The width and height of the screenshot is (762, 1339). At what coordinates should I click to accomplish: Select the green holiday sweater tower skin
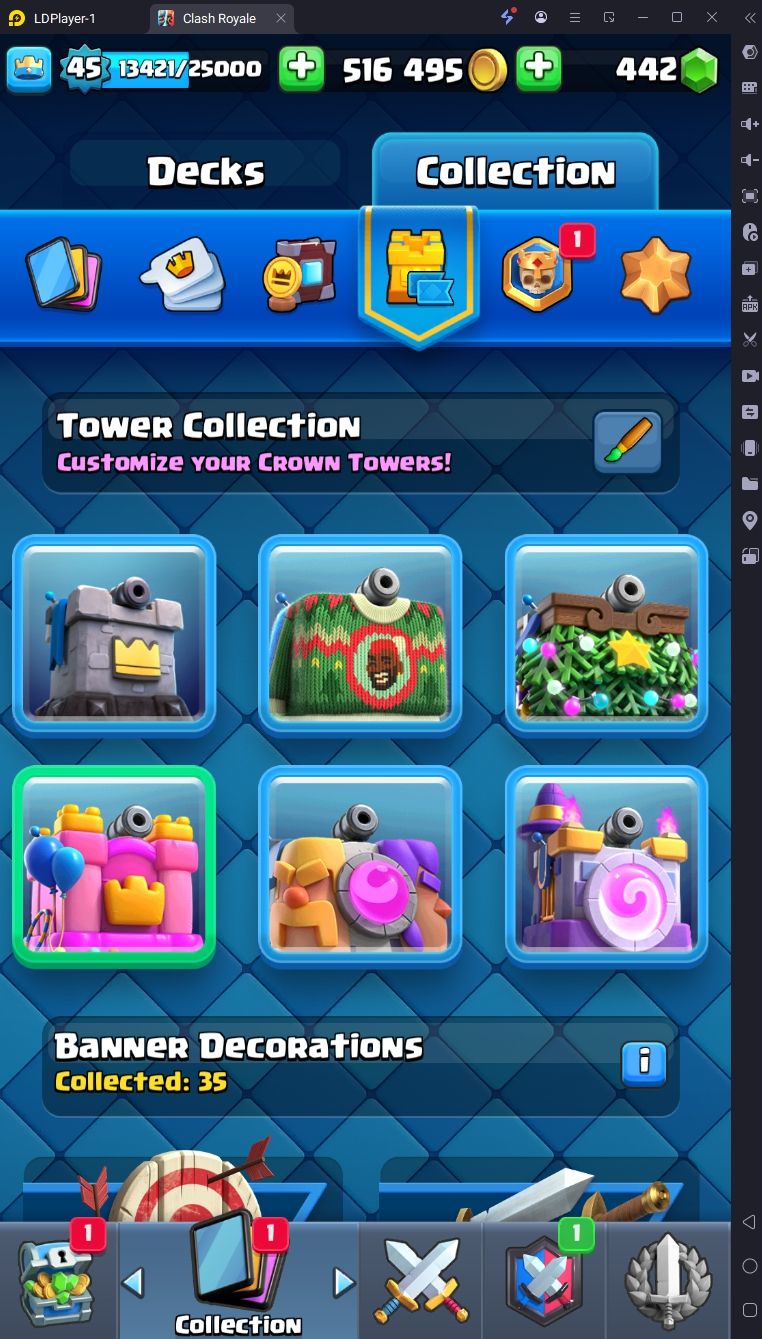(360, 635)
